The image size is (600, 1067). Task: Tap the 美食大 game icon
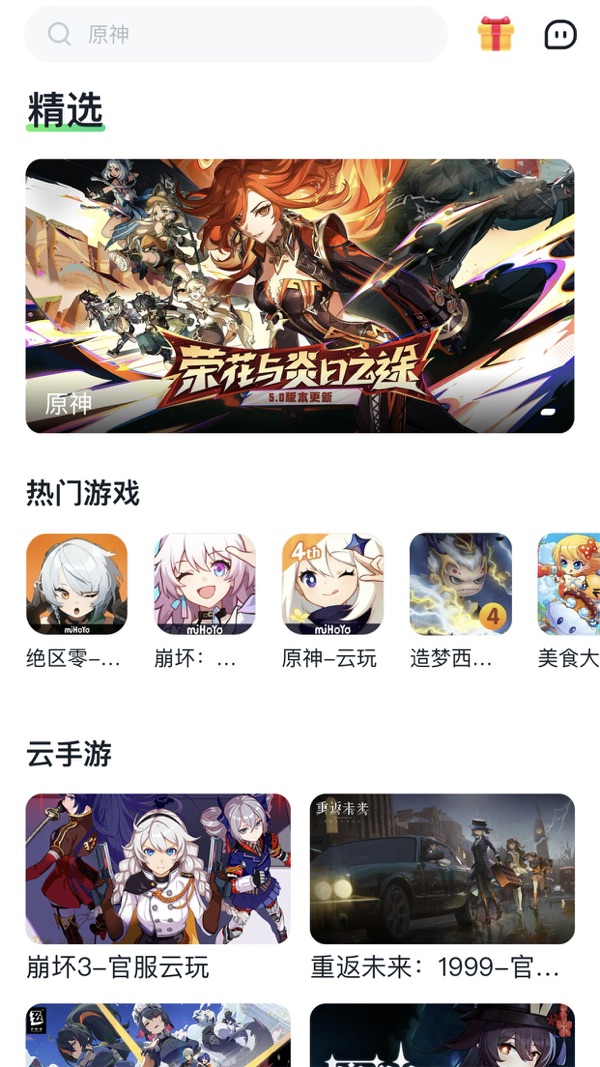click(x=570, y=584)
